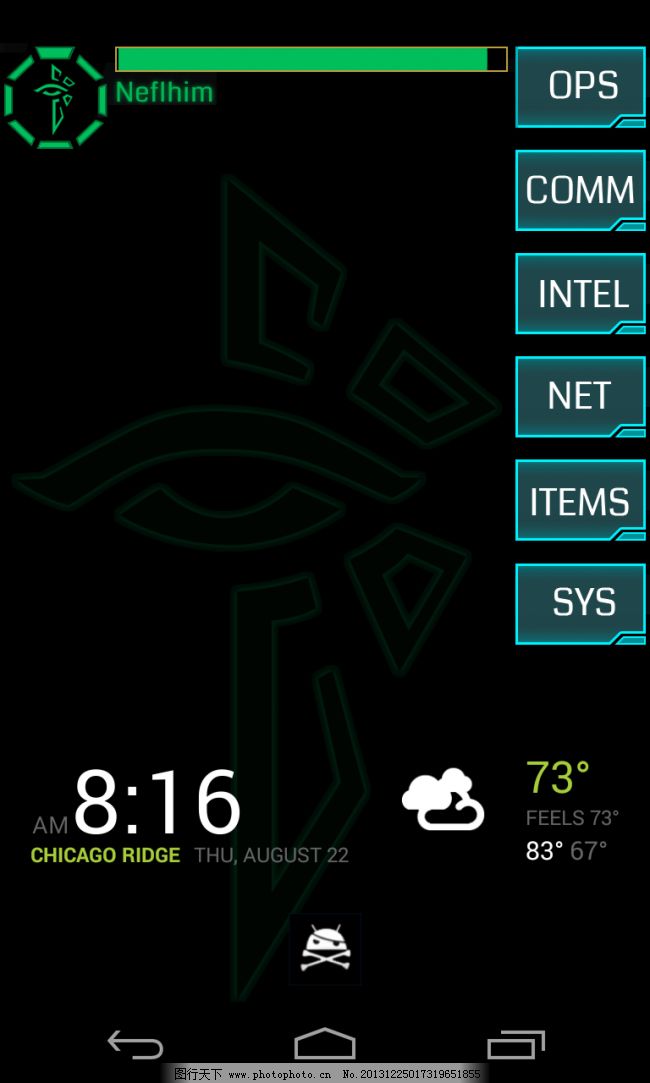Open the recent apps button
Screen dimensions: 650x1083
516,1044
